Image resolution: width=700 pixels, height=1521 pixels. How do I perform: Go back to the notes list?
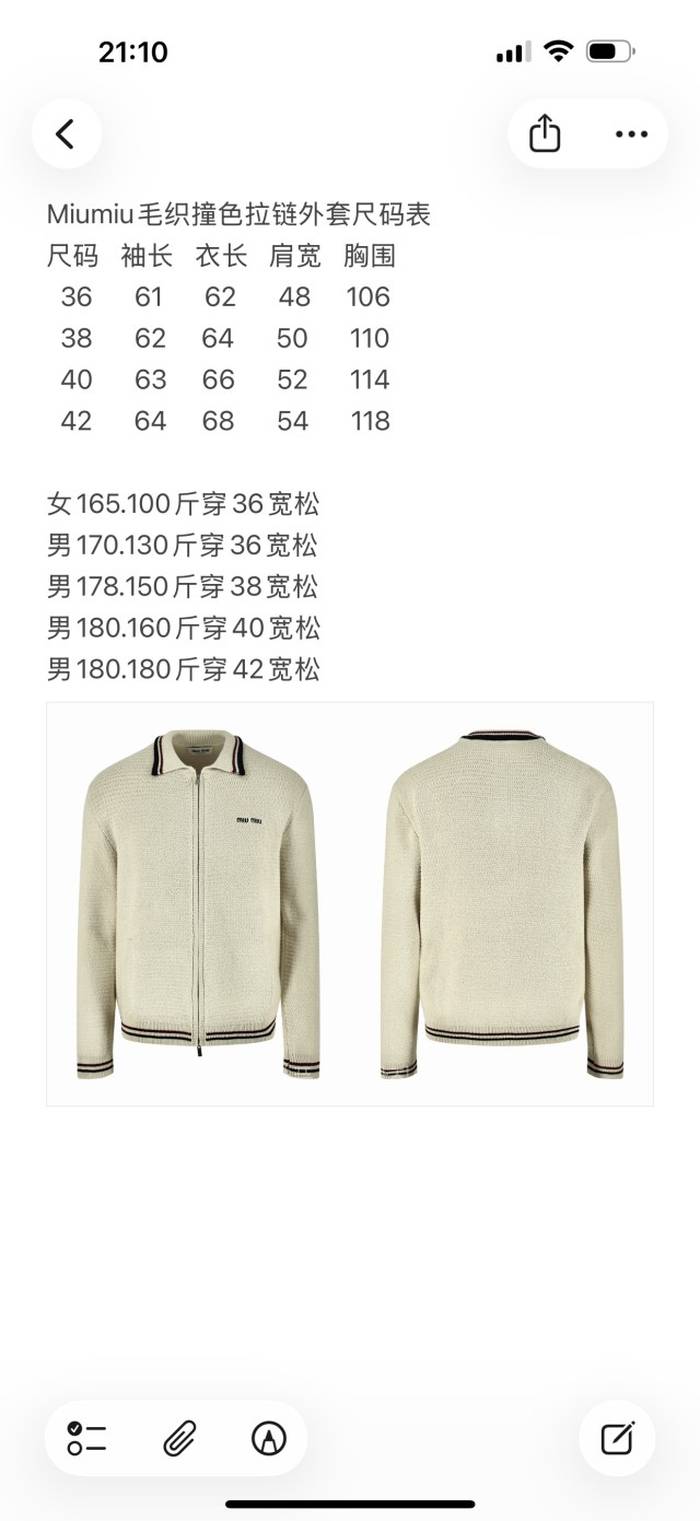(x=66, y=134)
